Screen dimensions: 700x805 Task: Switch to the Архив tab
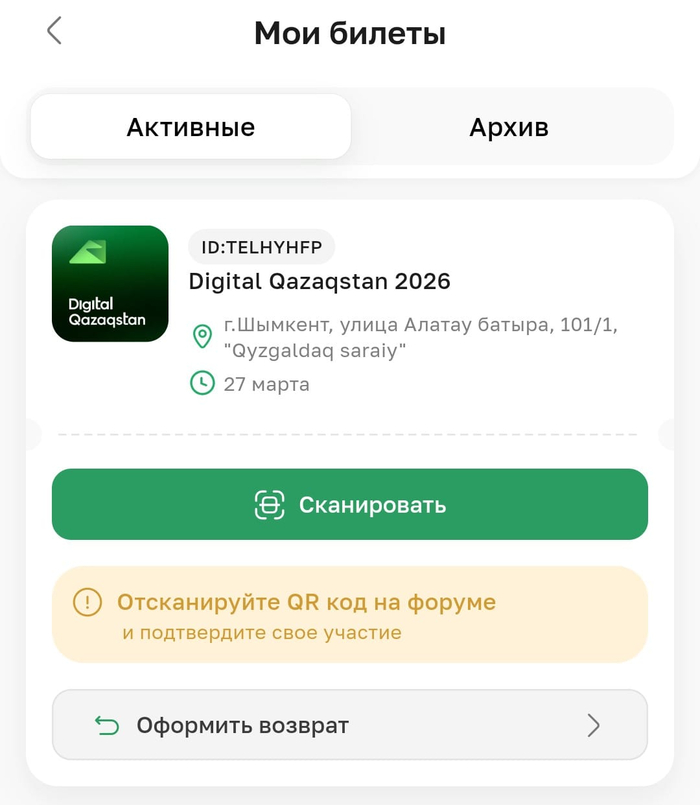[x=509, y=127]
